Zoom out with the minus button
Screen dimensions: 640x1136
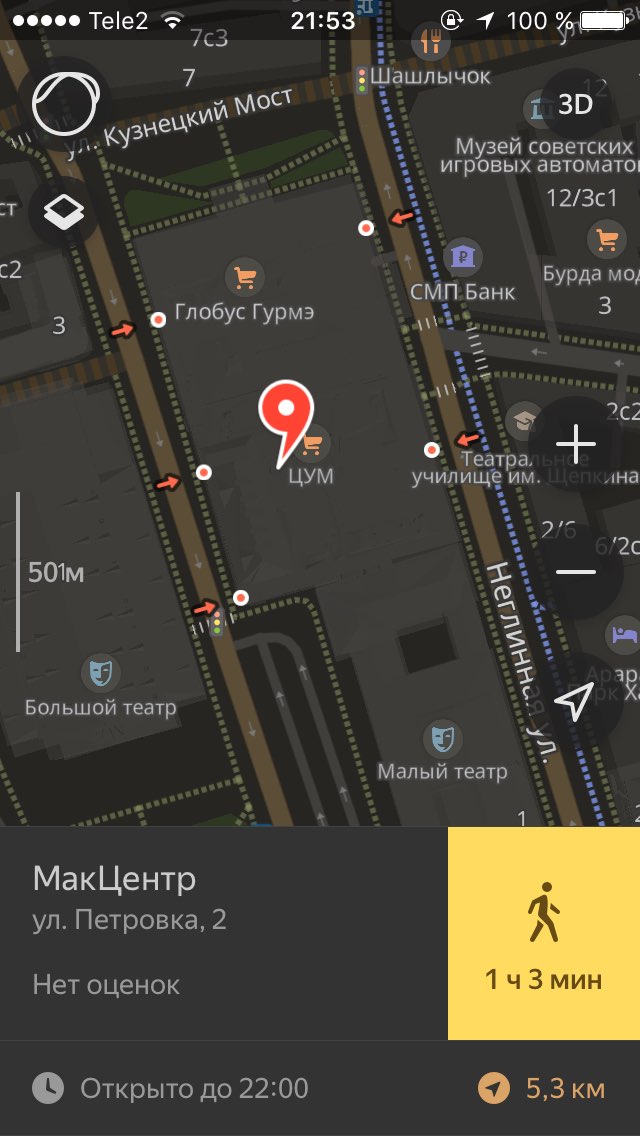575,572
